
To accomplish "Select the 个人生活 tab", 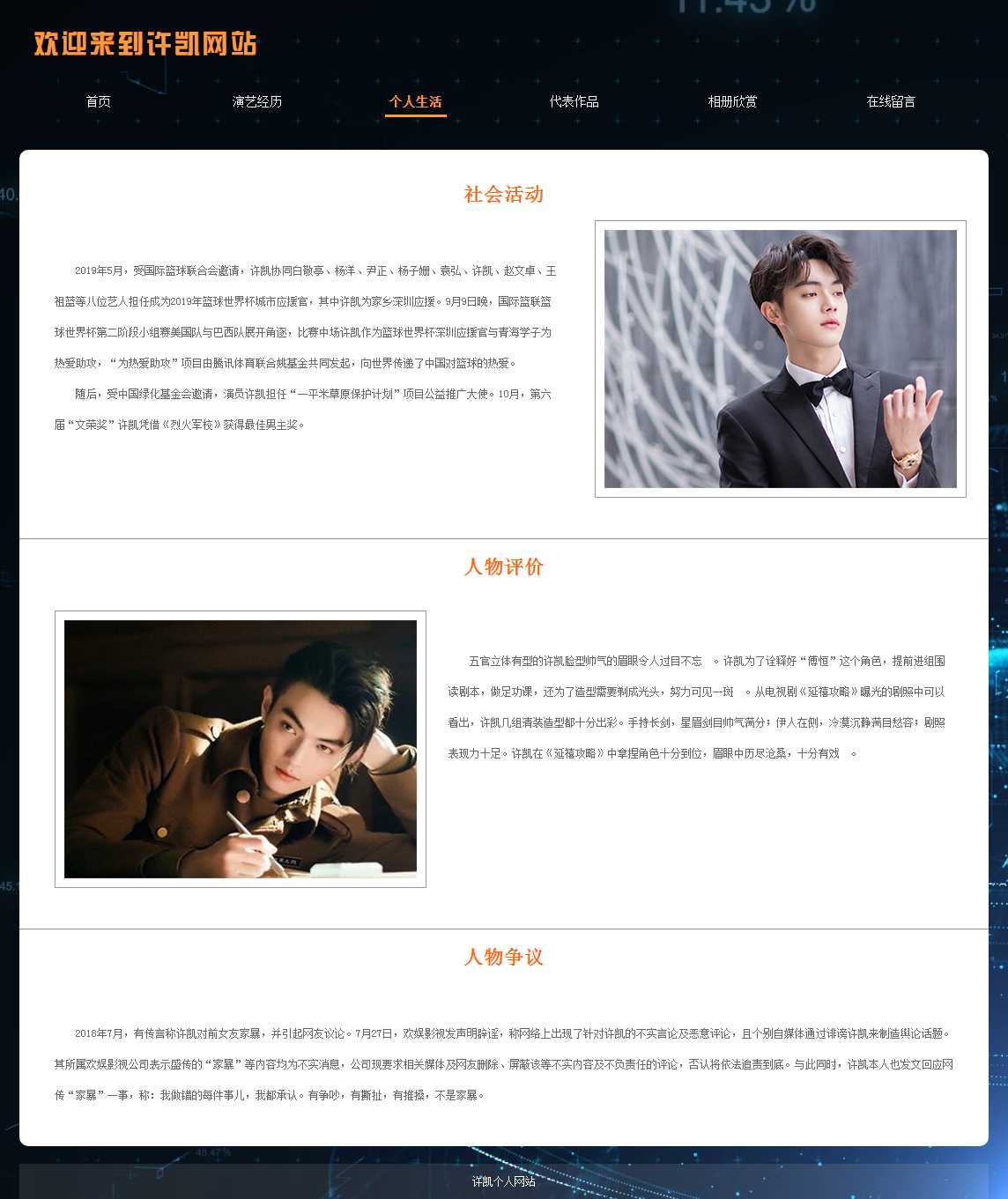I will [x=415, y=101].
